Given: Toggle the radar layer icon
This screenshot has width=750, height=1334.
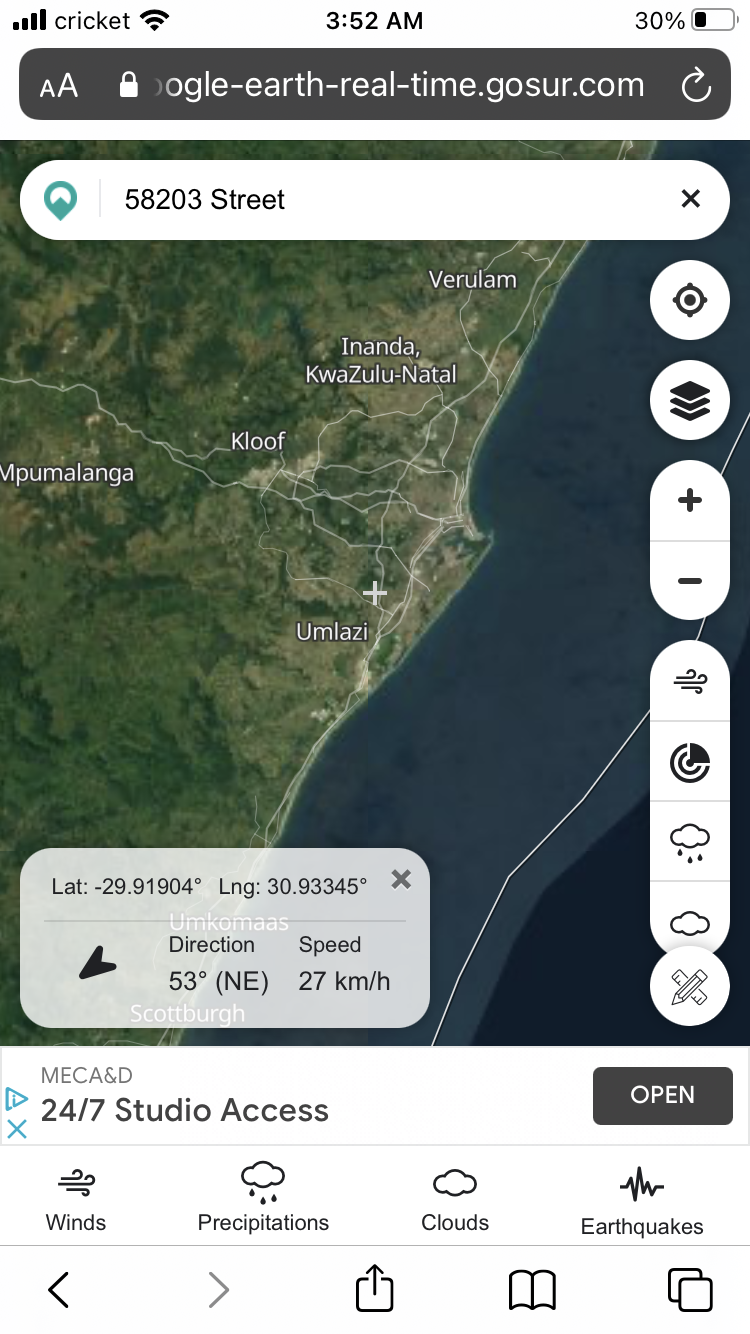Looking at the screenshot, I should (690, 762).
